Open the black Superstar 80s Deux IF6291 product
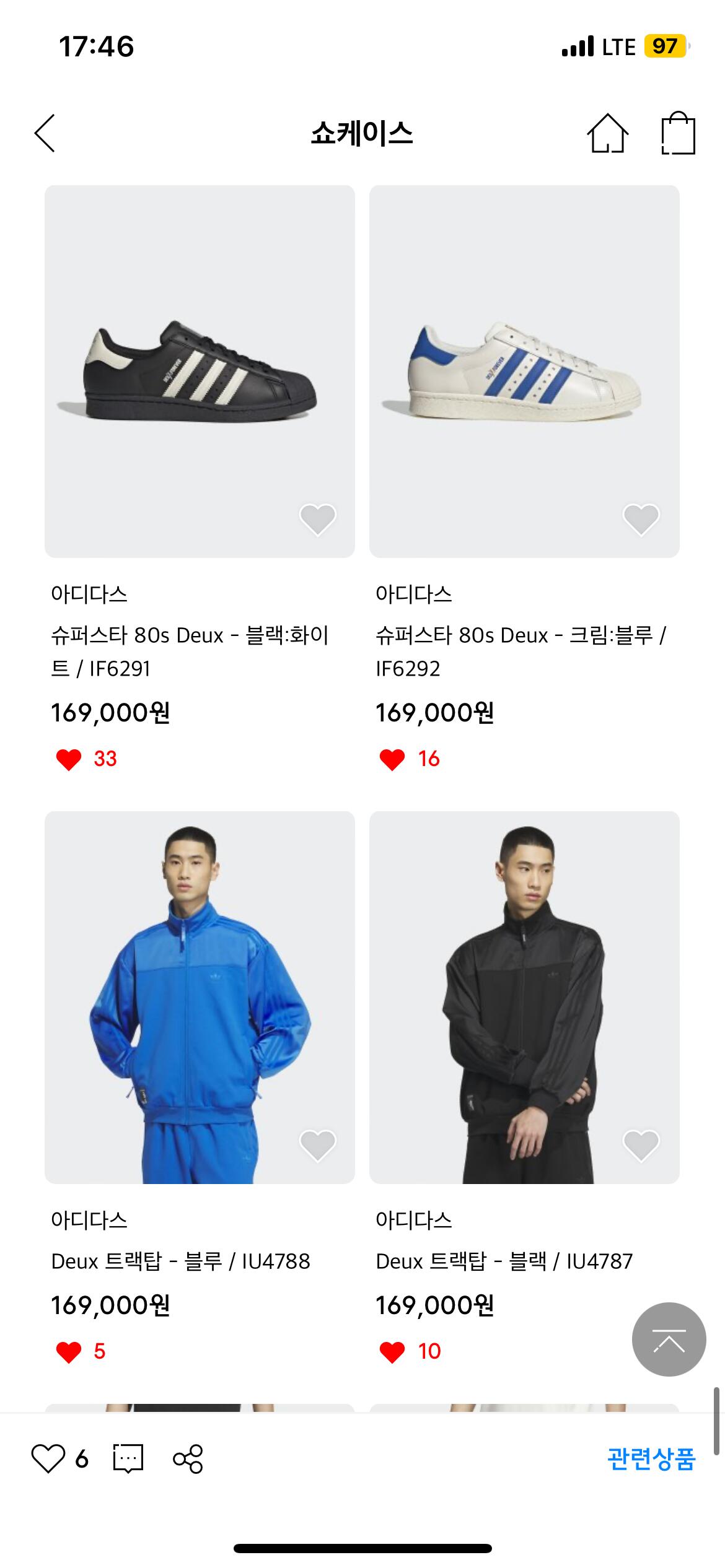Image resolution: width=725 pixels, height=1568 pixels. pos(200,372)
